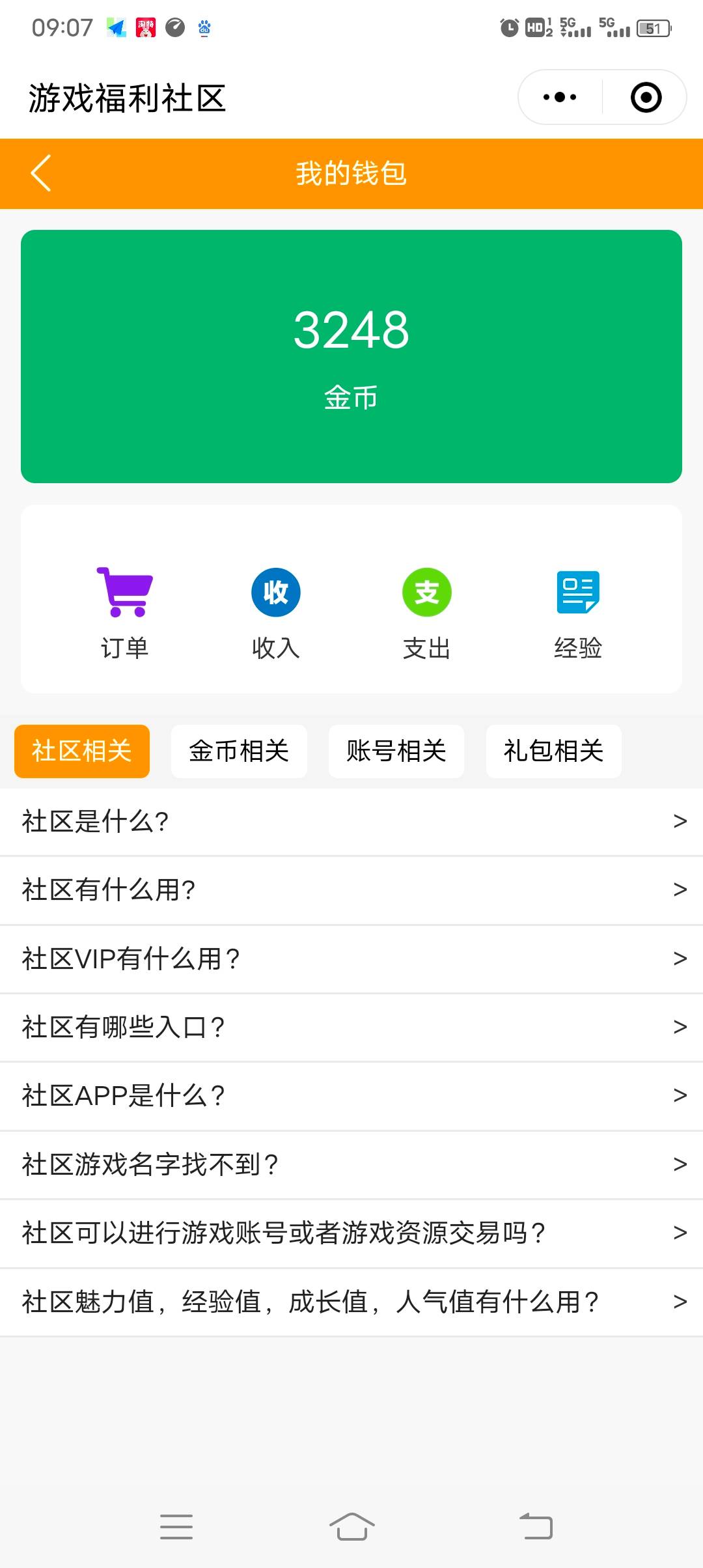Open the question about 魅力值, 经验值, 成长值, 人气值
Image resolution: width=703 pixels, height=1568 pixels.
(x=351, y=1302)
